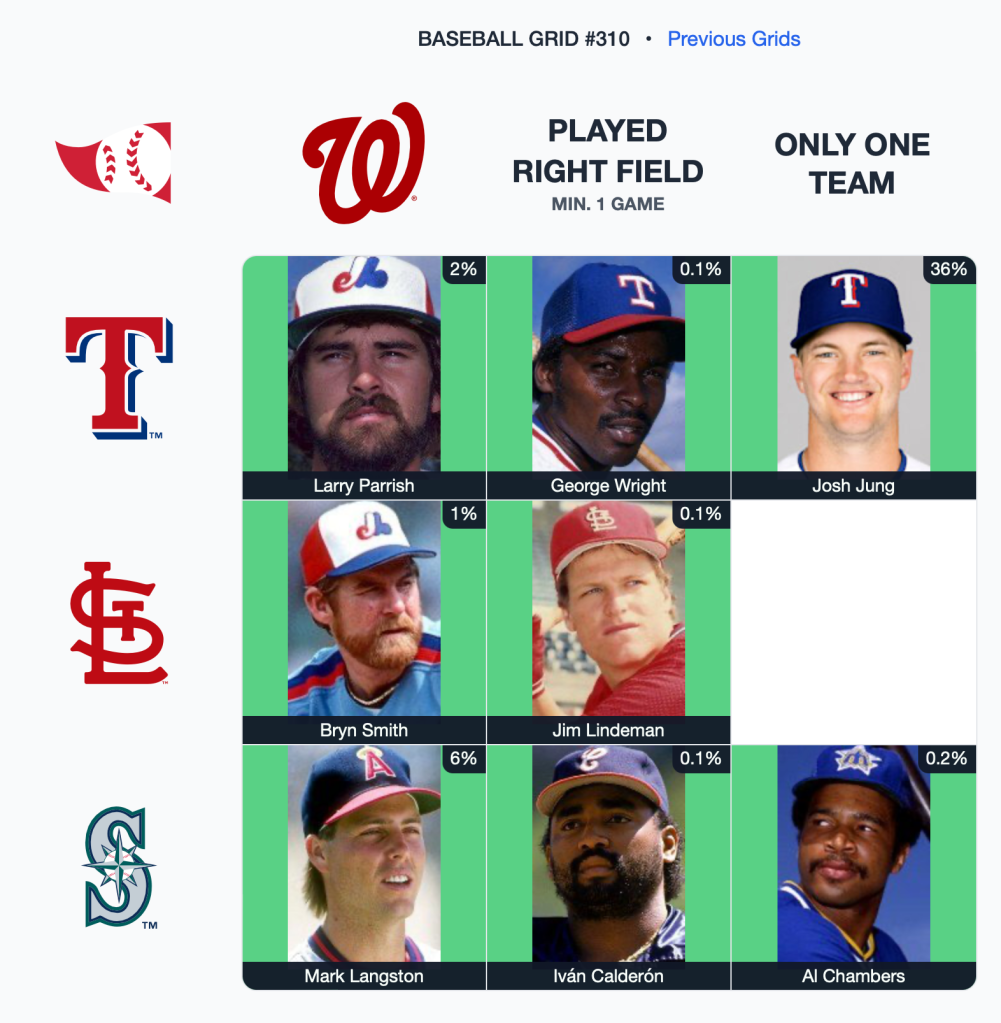Open the Bryn Smith grid cell

[364, 622]
